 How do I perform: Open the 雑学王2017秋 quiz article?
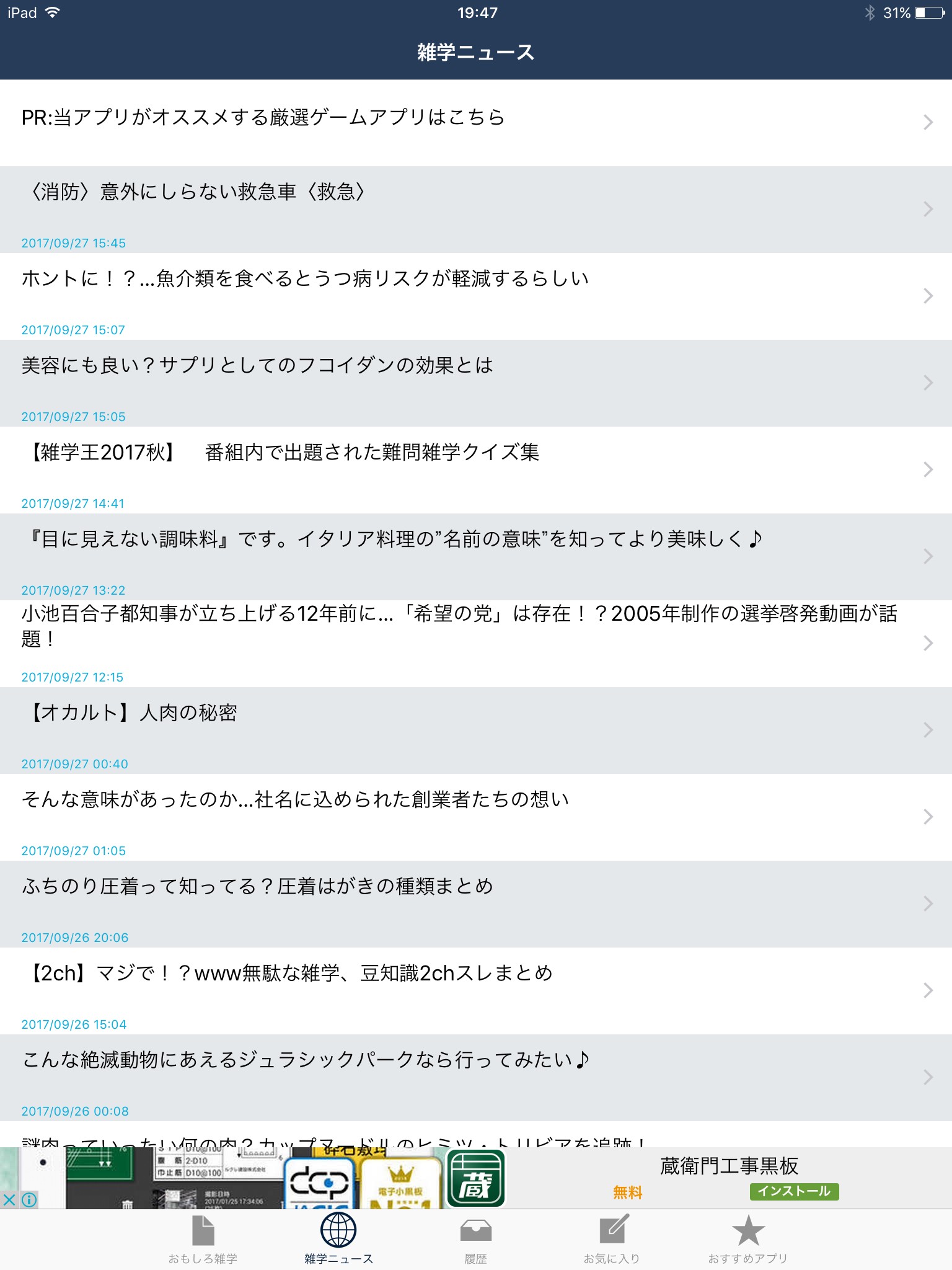[476, 470]
